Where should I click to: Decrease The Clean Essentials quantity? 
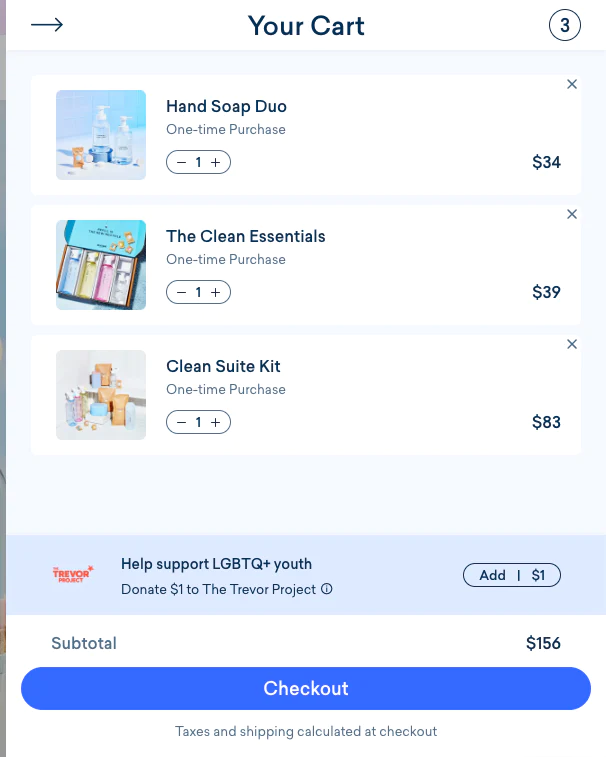click(x=181, y=292)
